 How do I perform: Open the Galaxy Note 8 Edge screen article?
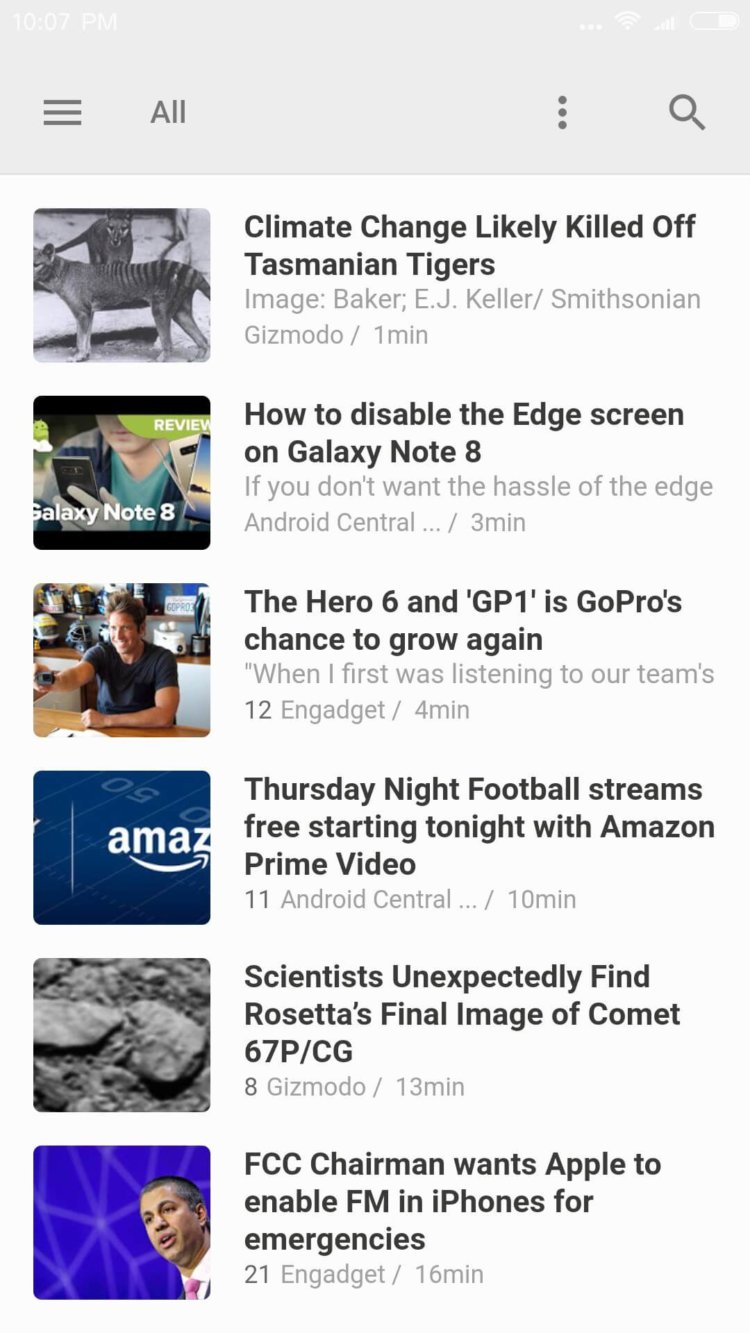[x=464, y=433]
